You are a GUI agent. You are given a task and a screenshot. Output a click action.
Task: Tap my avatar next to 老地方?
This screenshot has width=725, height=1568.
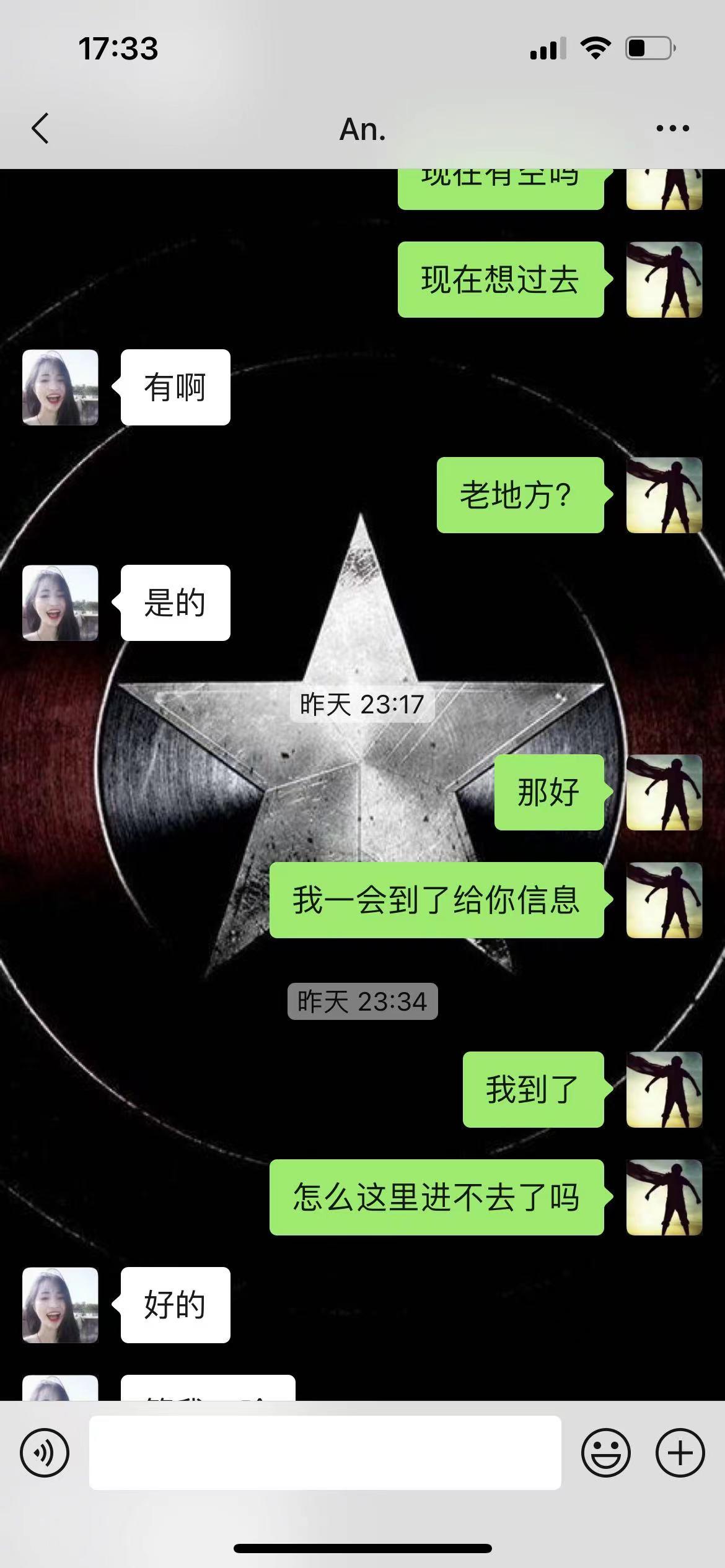click(x=664, y=495)
